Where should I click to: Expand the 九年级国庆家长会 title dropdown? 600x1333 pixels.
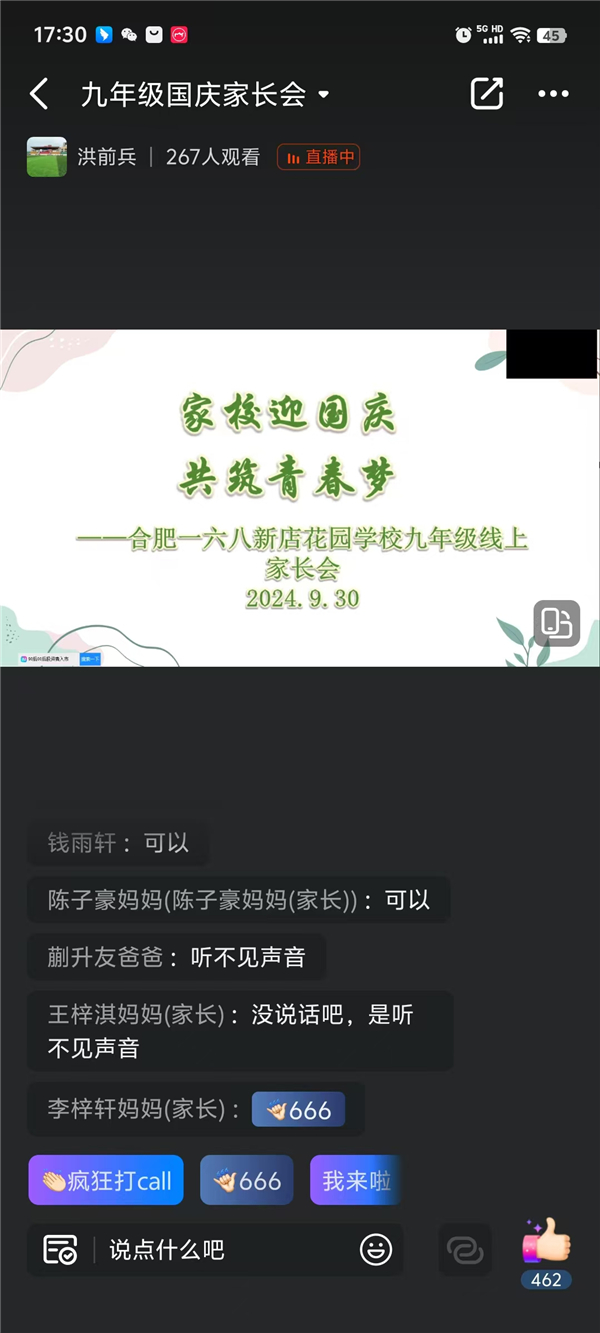[323, 96]
